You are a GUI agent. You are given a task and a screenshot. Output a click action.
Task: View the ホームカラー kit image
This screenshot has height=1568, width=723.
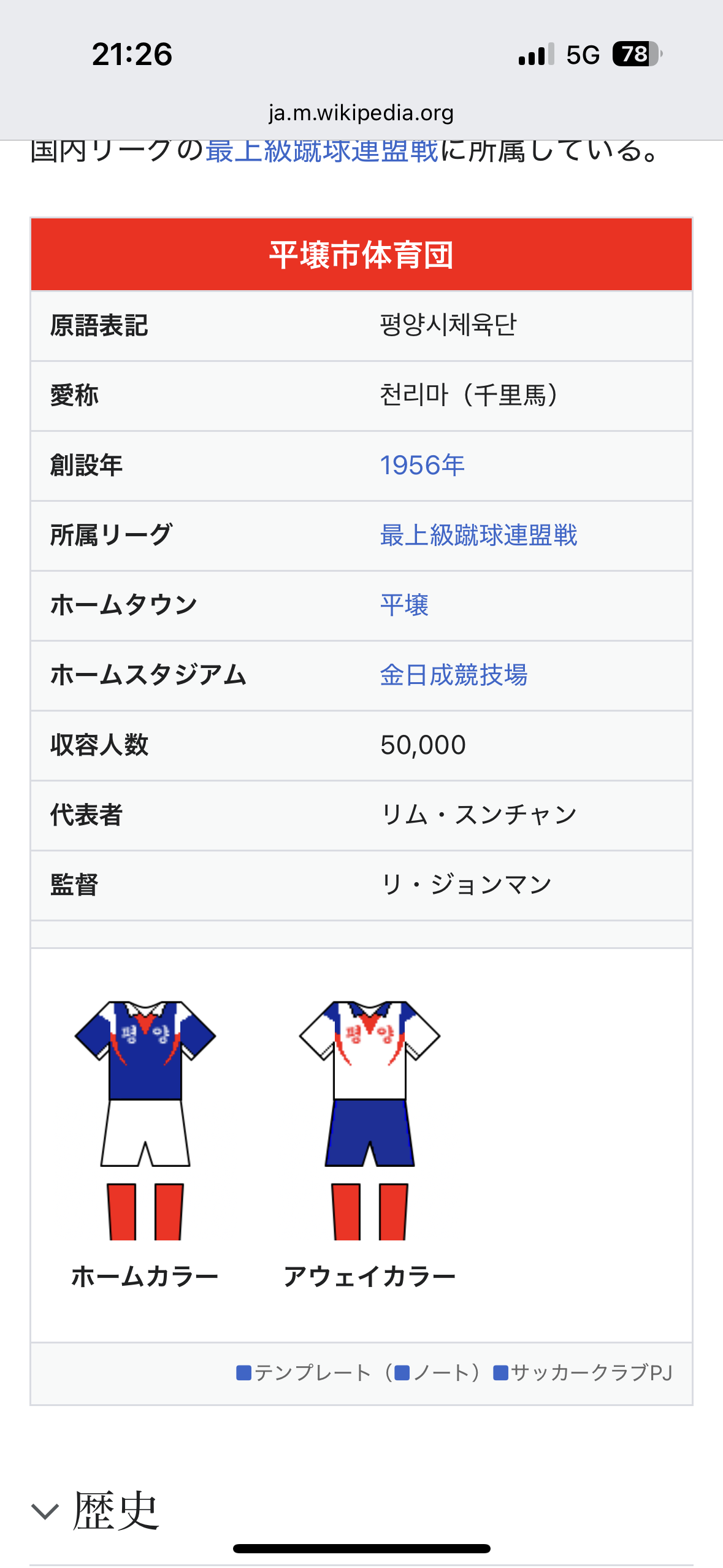pos(145,1120)
